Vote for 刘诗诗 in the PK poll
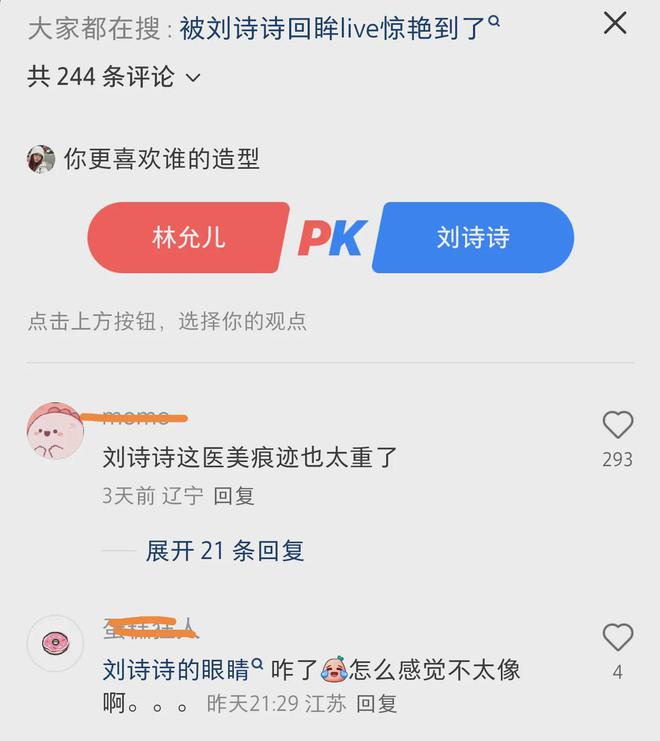 tap(473, 238)
